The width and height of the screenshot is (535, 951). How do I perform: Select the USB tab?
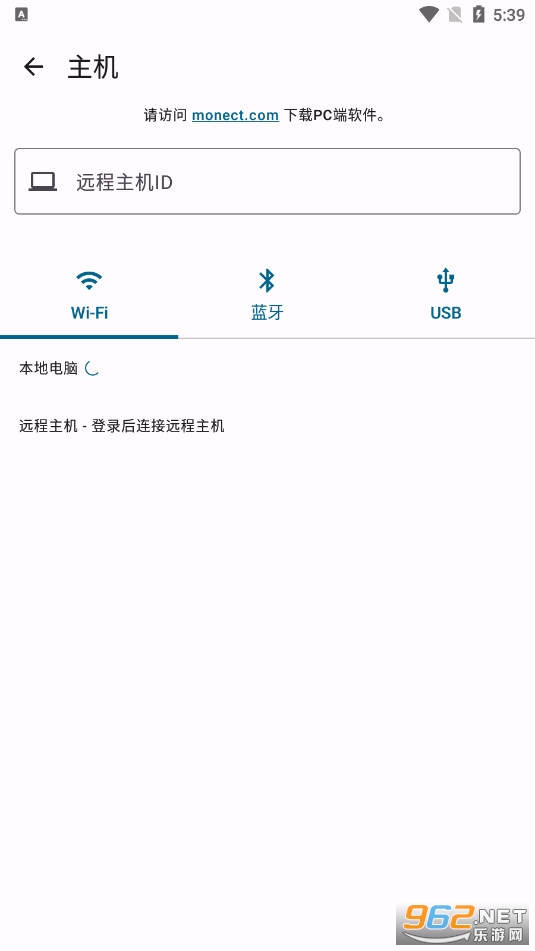pyautogui.click(x=446, y=296)
